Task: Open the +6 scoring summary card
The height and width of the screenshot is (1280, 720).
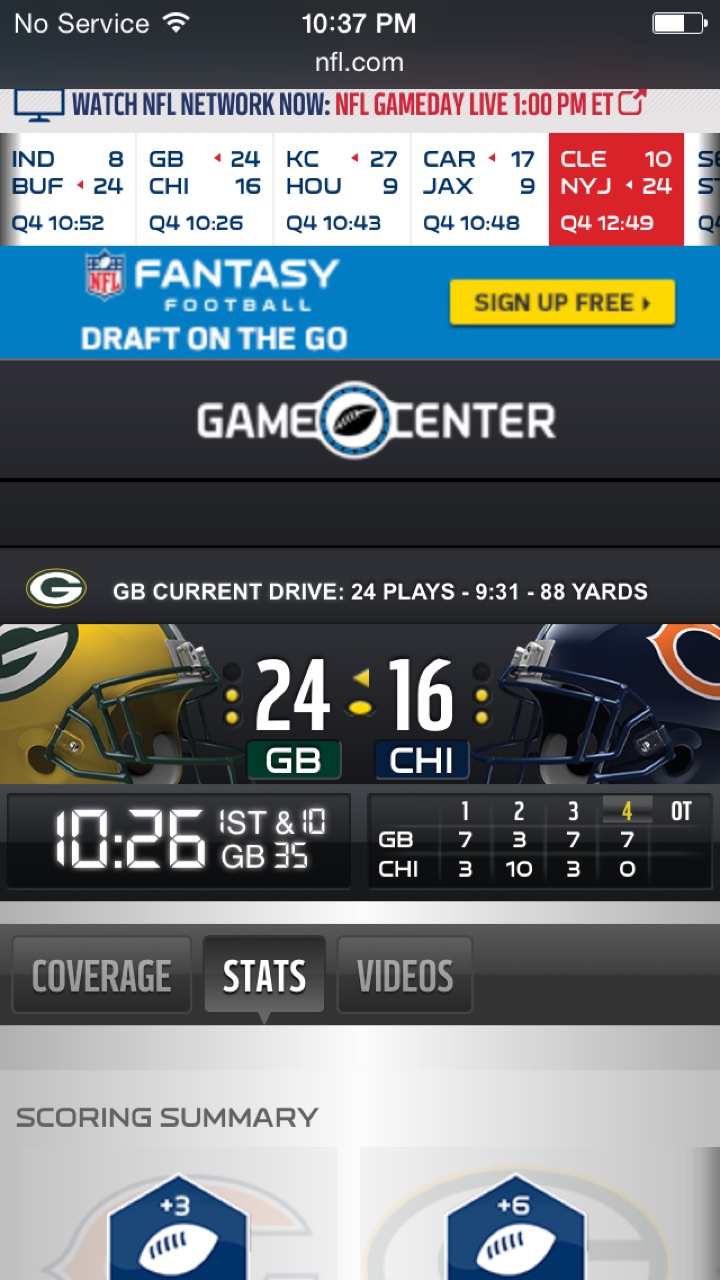Action: 514,1214
